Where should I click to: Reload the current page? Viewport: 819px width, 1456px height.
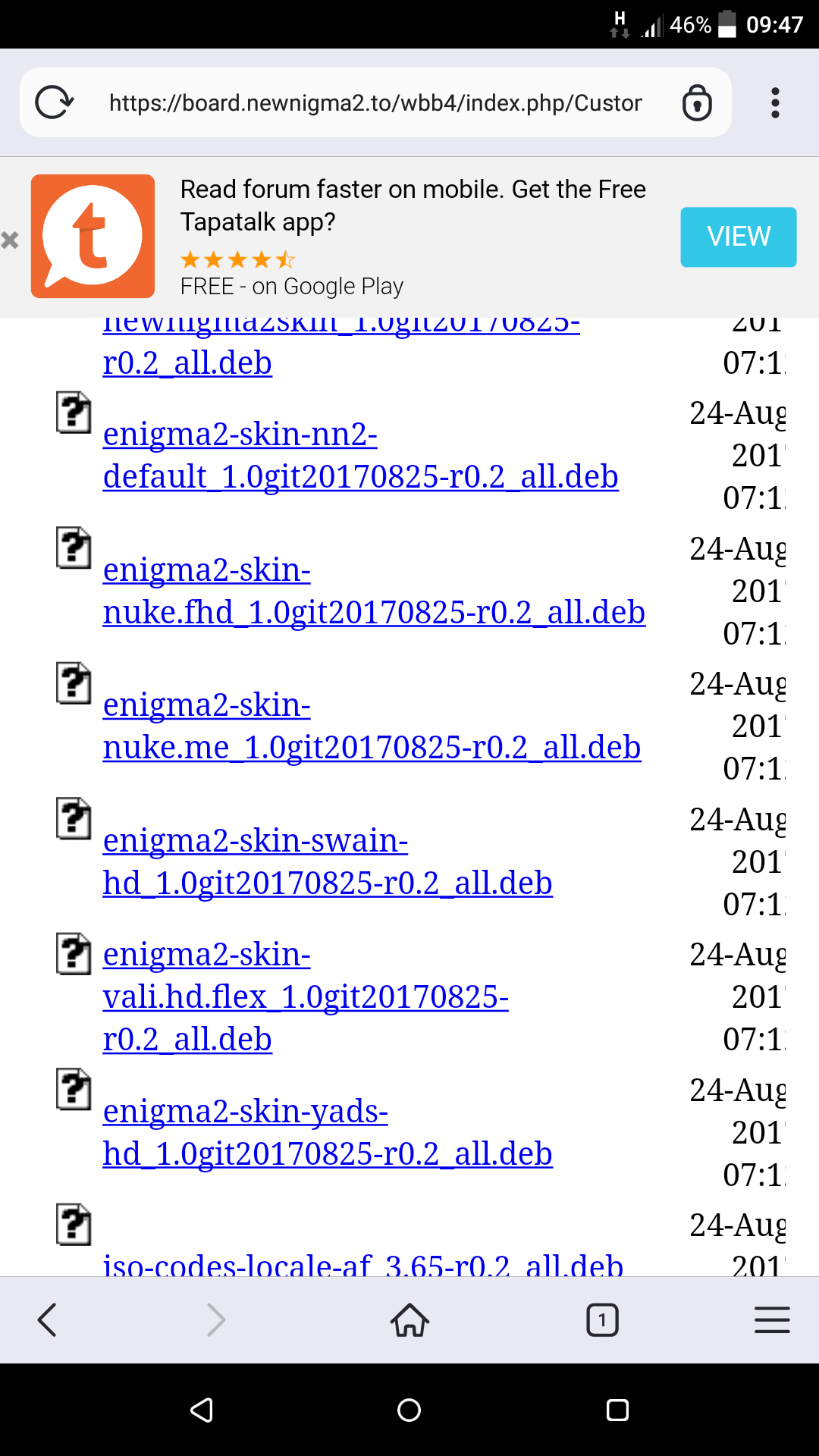55,102
